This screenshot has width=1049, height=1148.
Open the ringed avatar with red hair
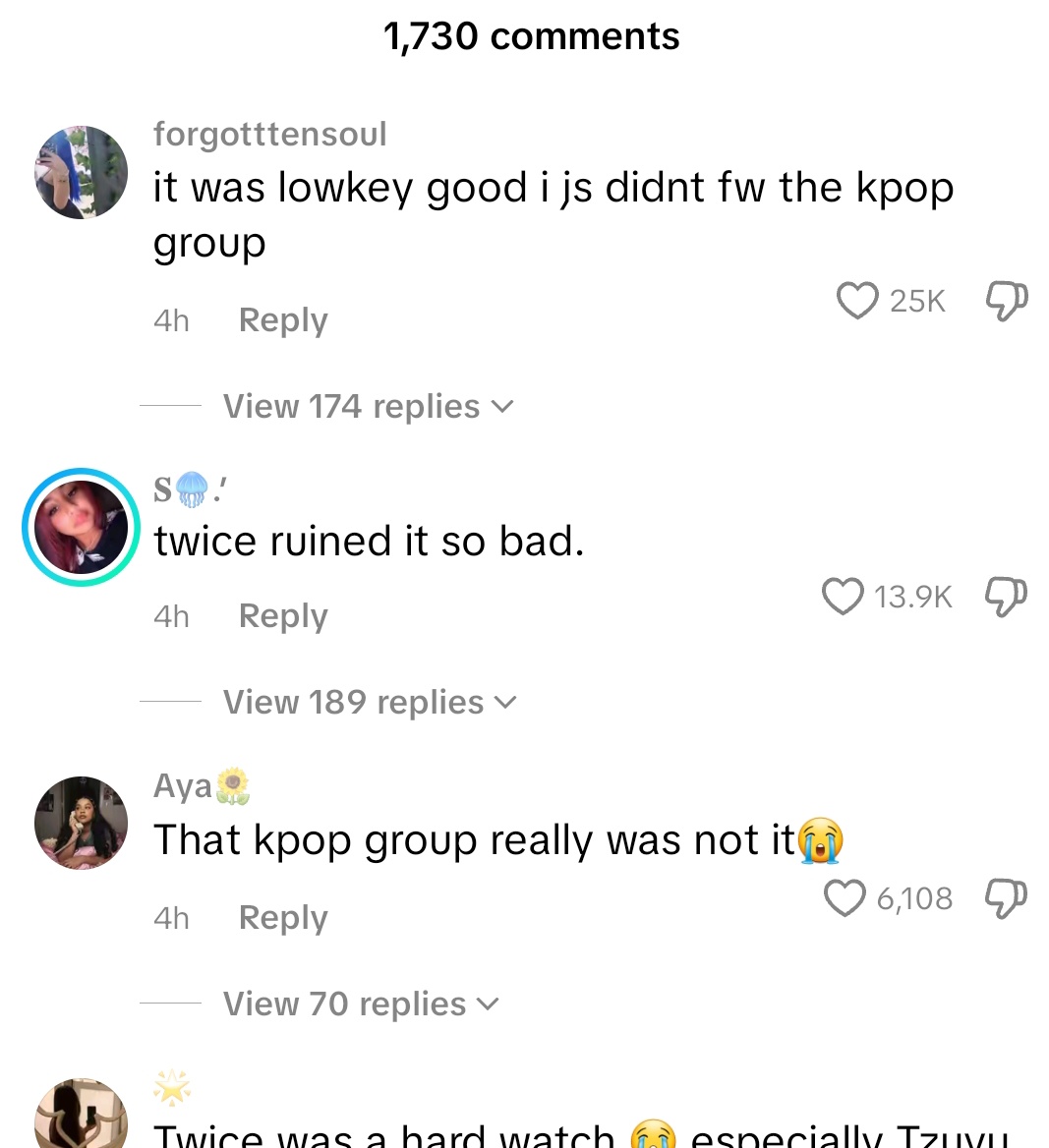pyautogui.click(x=82, y=527)
